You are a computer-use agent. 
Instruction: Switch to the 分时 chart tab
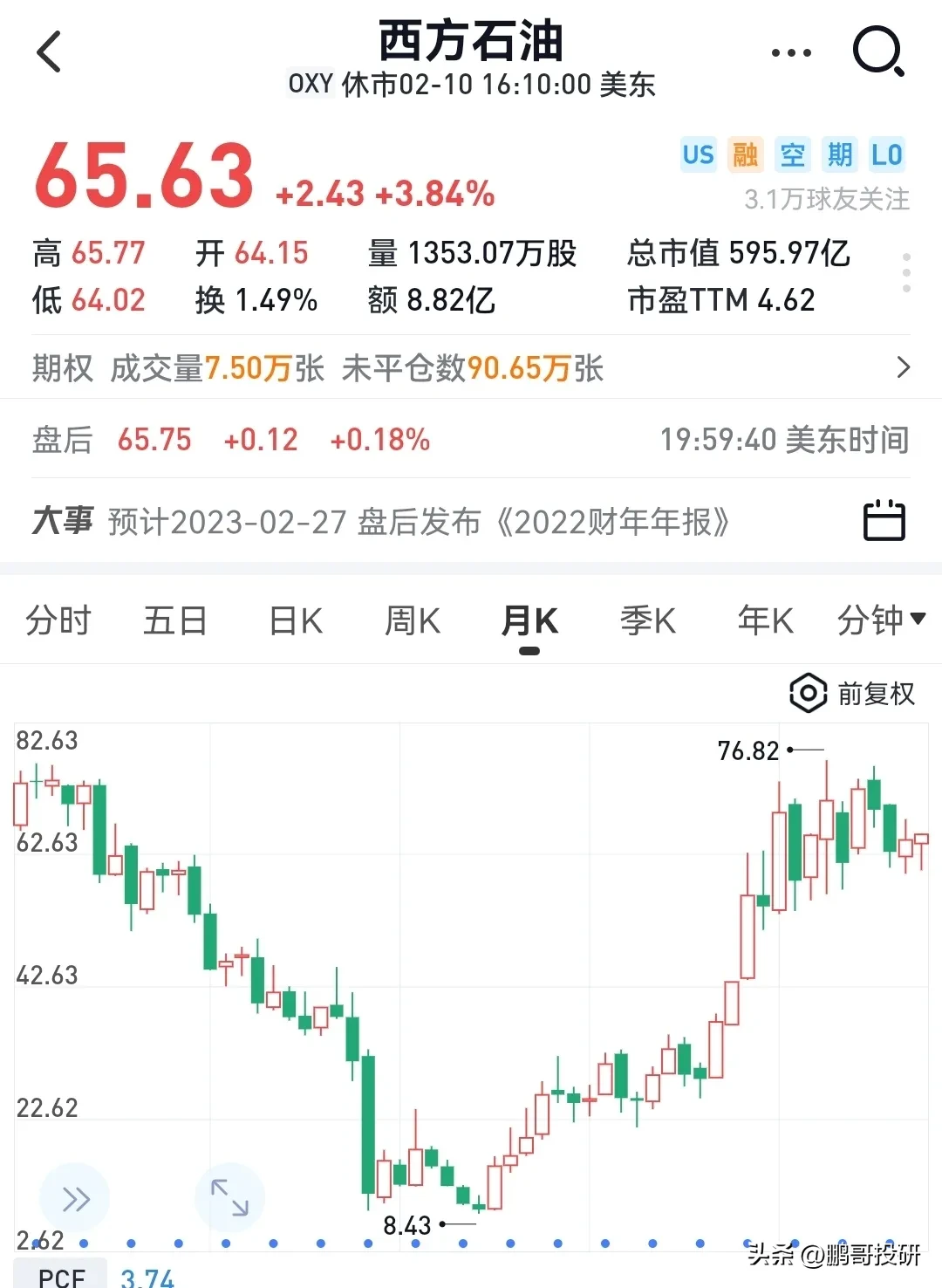coord(58,621)
